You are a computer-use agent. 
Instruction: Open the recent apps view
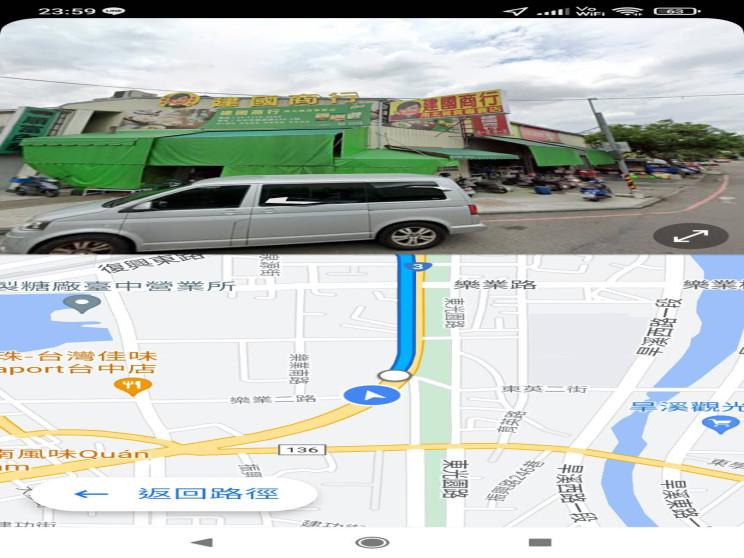(540, 543)
